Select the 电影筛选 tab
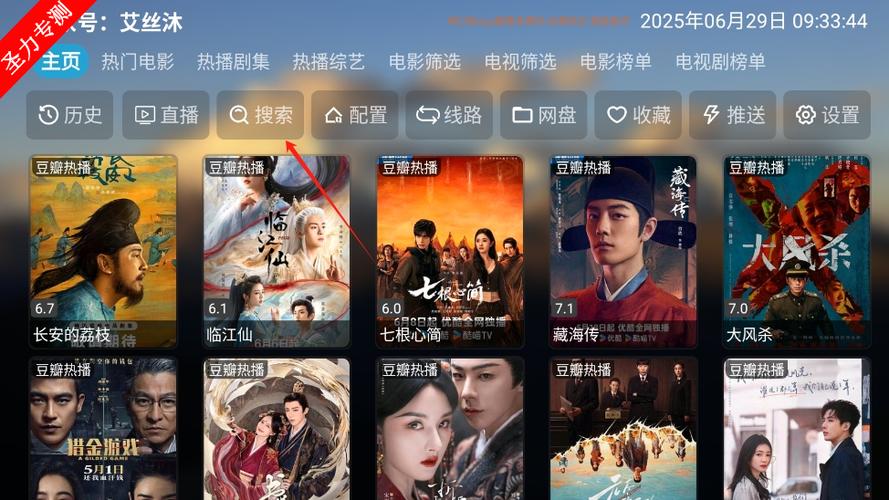The width and height of the screenshot is (889, 500). (425, 62)
